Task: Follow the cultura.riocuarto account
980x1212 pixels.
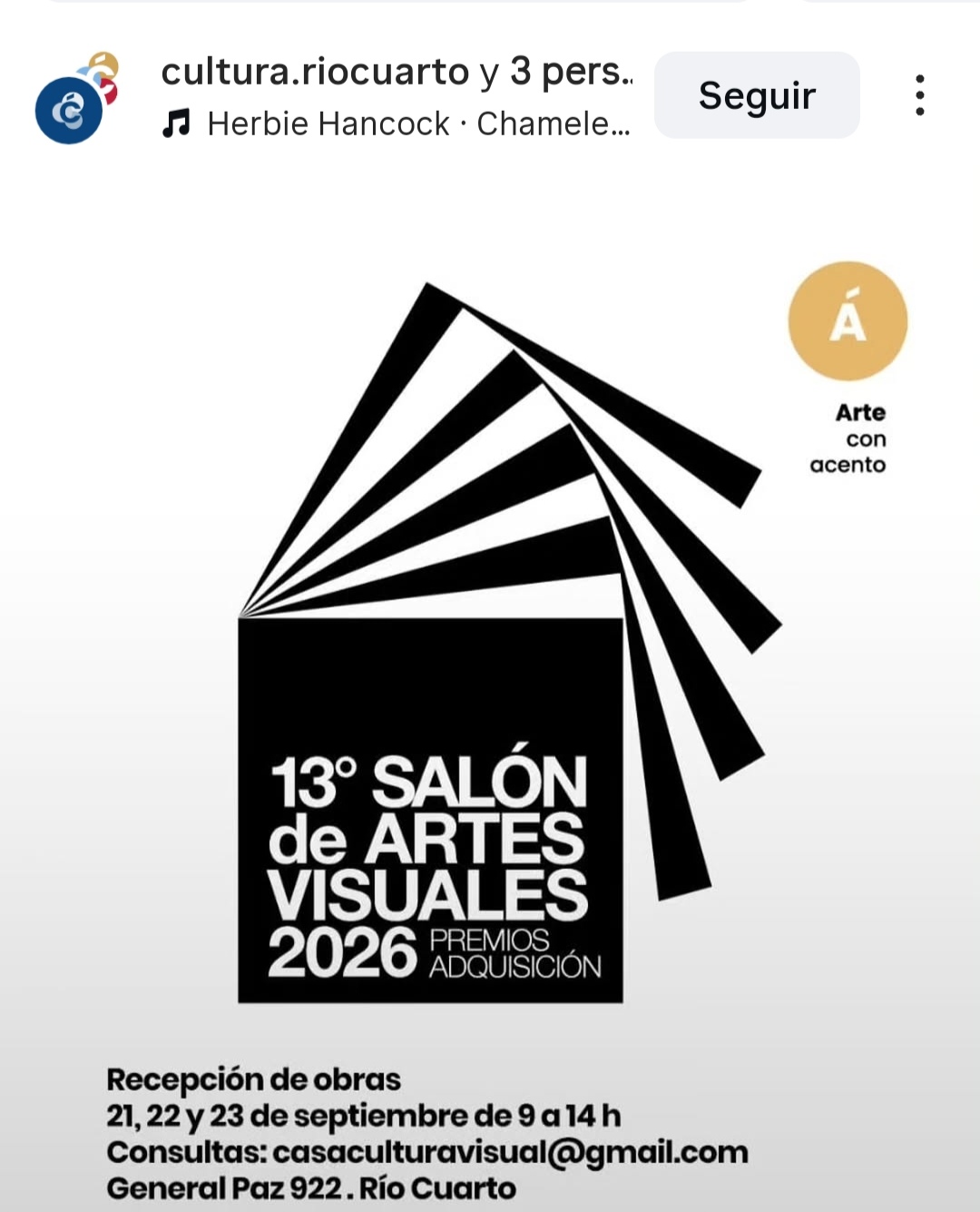Action: pos(757,95)
